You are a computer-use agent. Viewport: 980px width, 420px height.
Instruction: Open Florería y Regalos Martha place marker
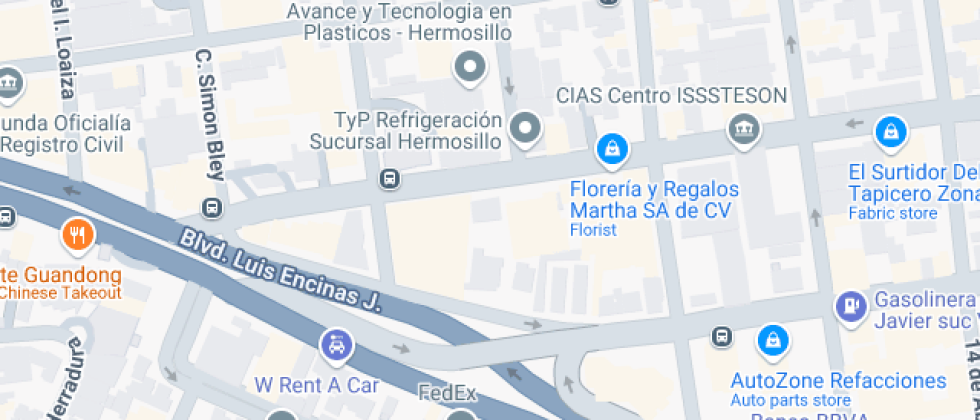click(611, 150)
